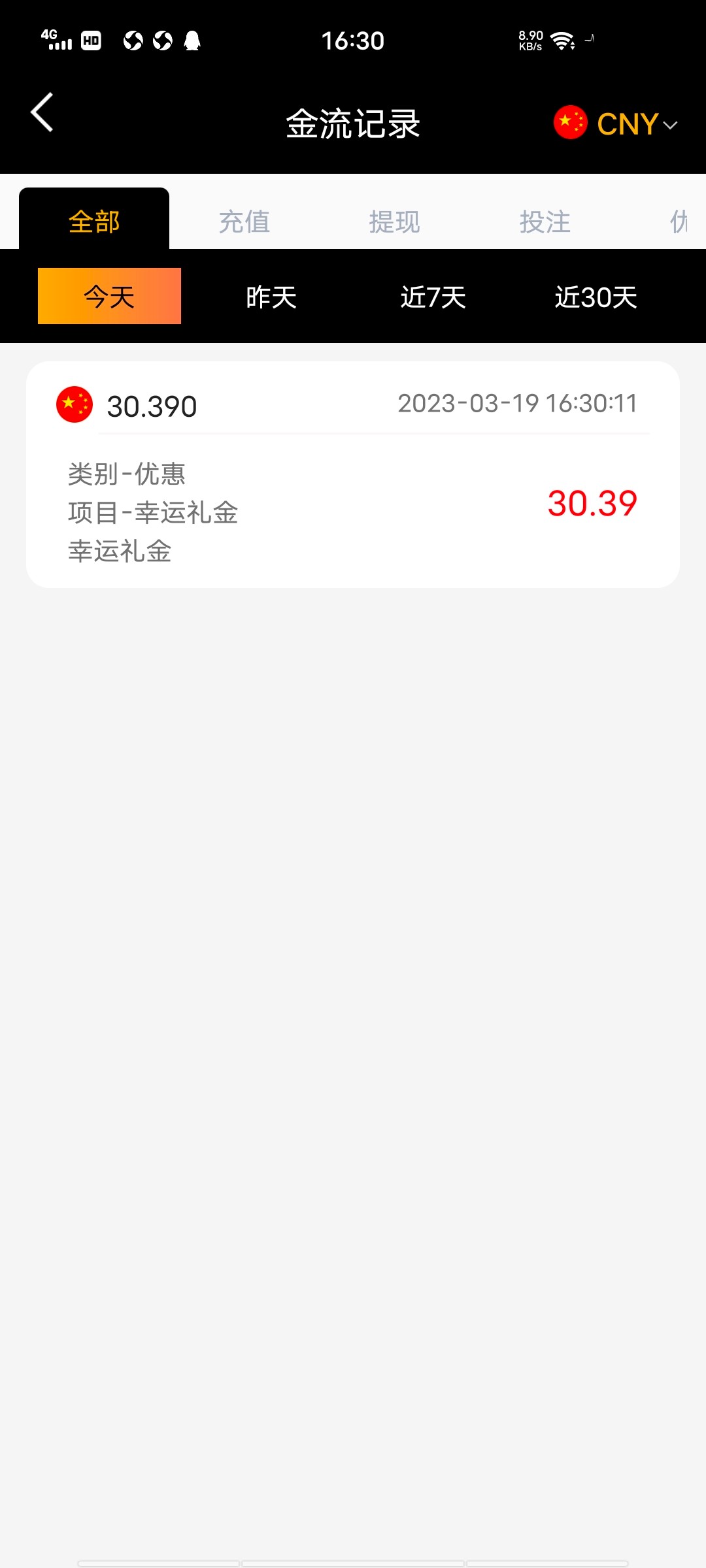
Task: Go back from the 金流记录 page
Action: click(42, 112)
